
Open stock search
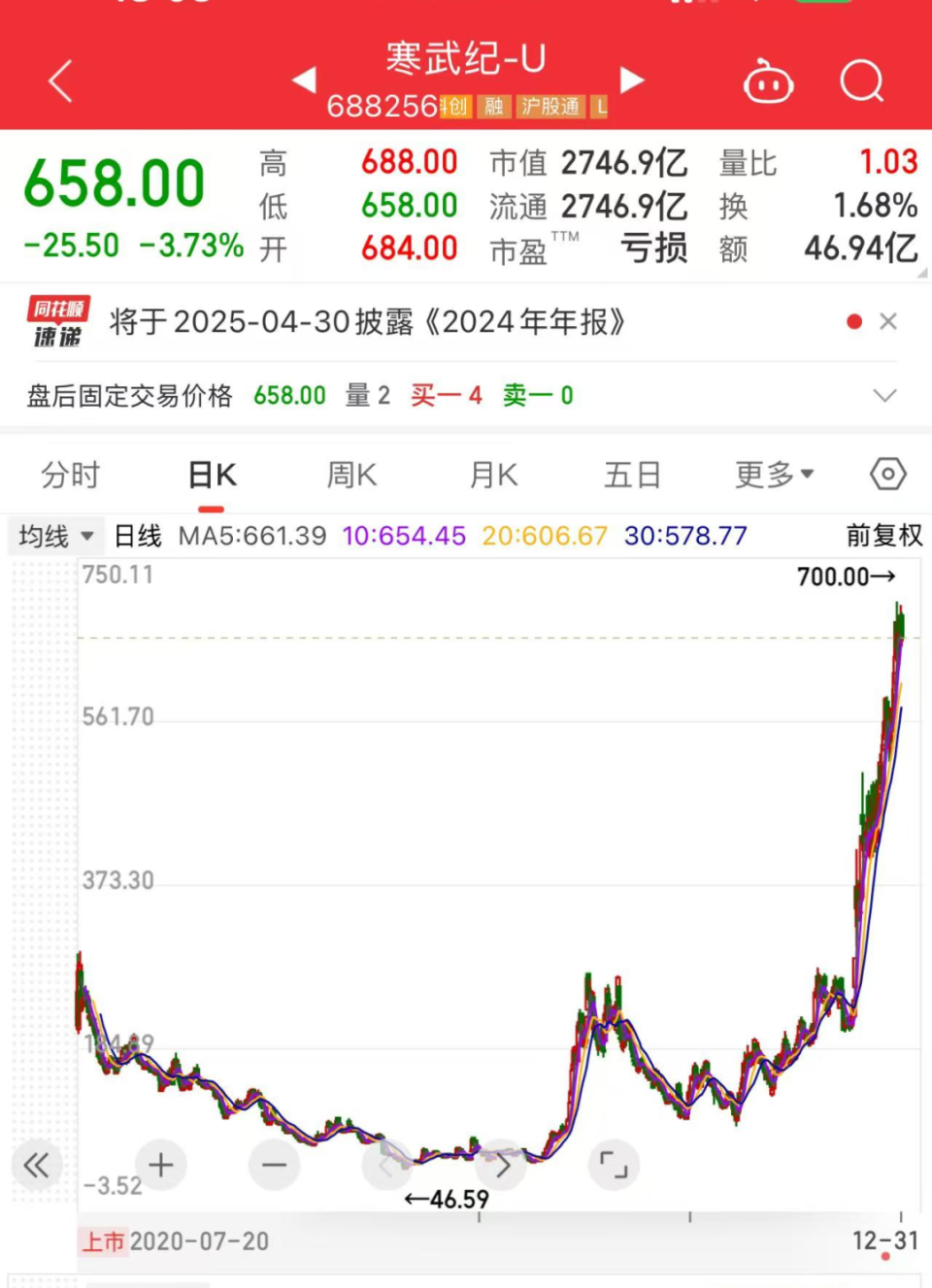click(x=861, y=81)
